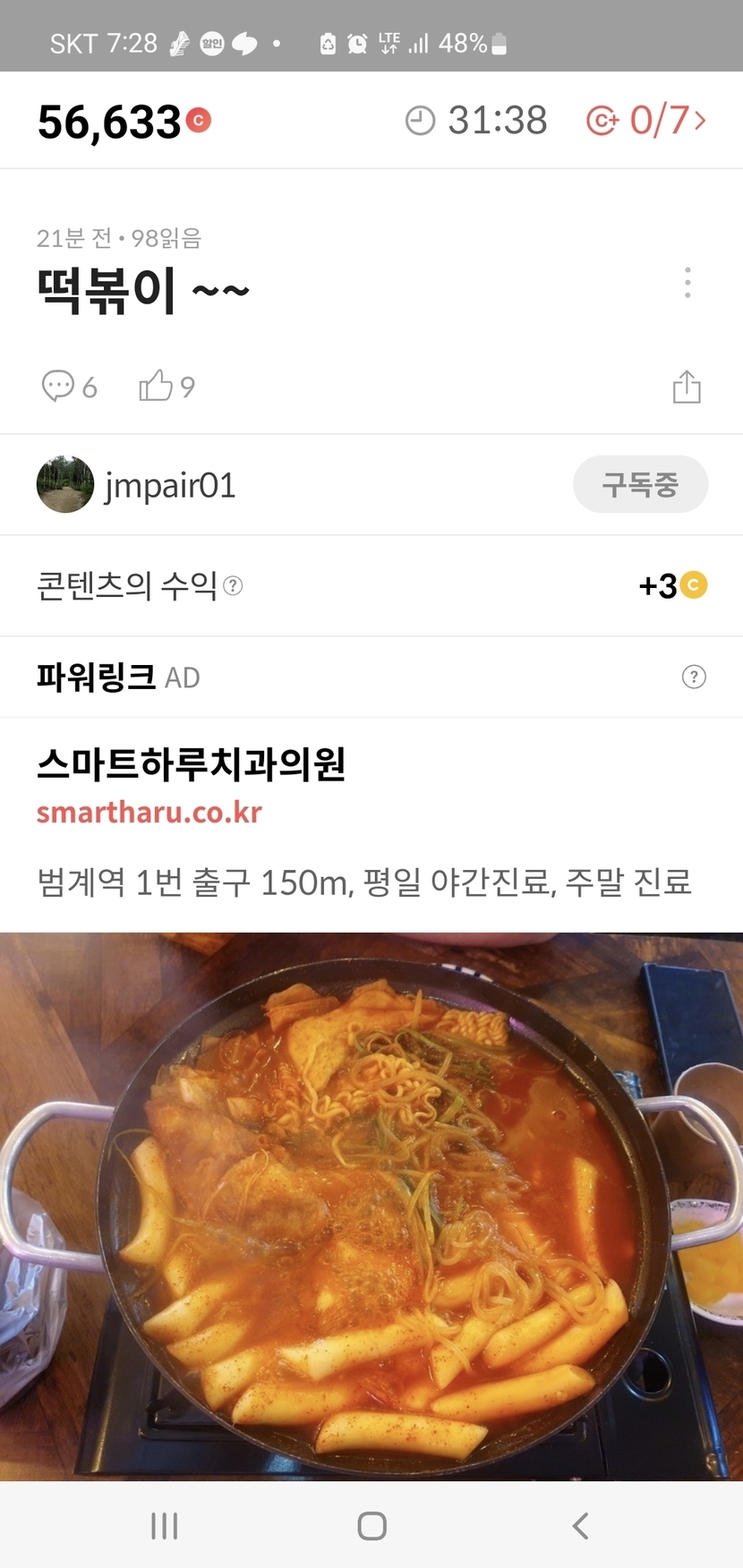Open the 파워링크 ad help icon
Viewport: 743px width, 1568px height.
(x=694, y=677)
